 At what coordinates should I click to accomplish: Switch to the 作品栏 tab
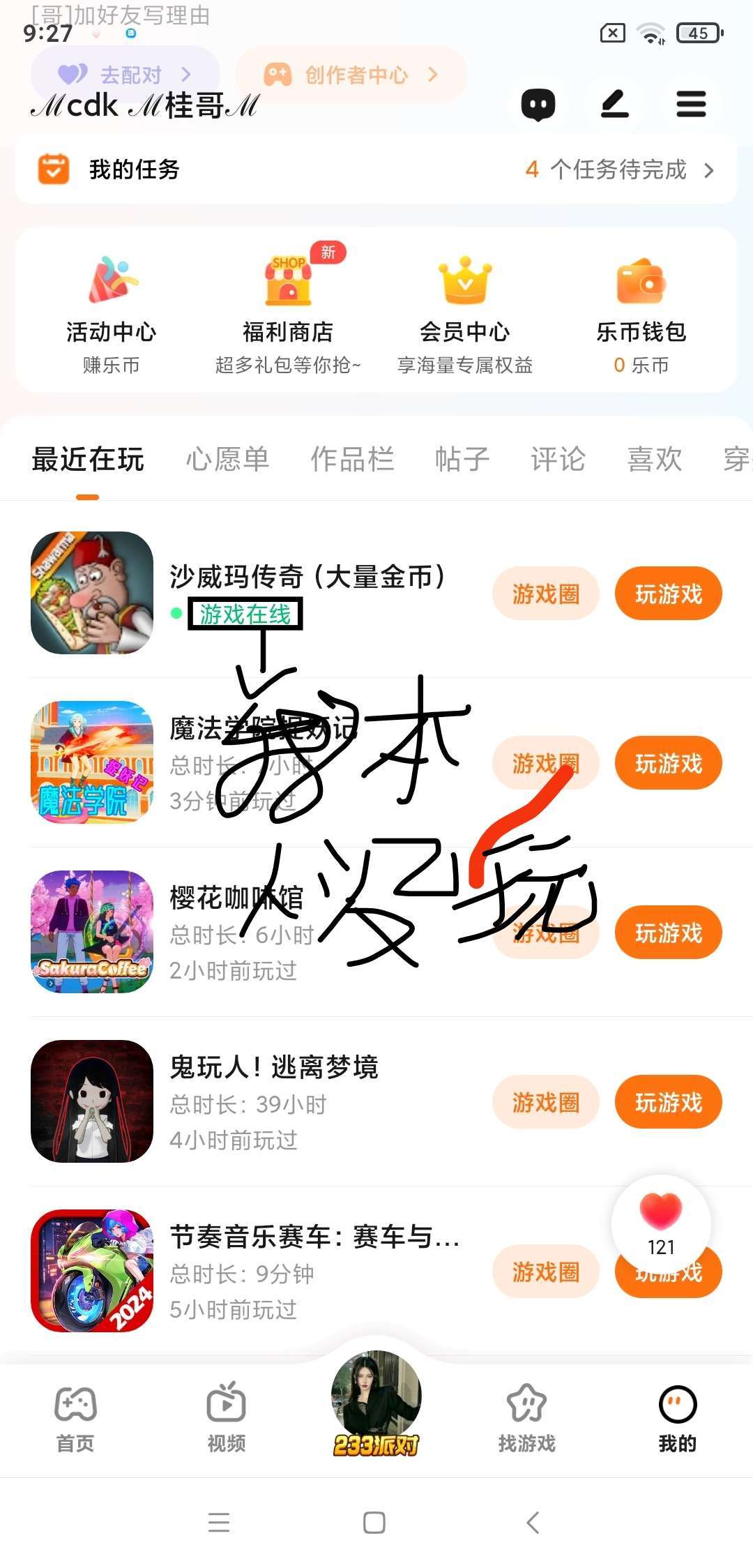click(x=352, y=459)
